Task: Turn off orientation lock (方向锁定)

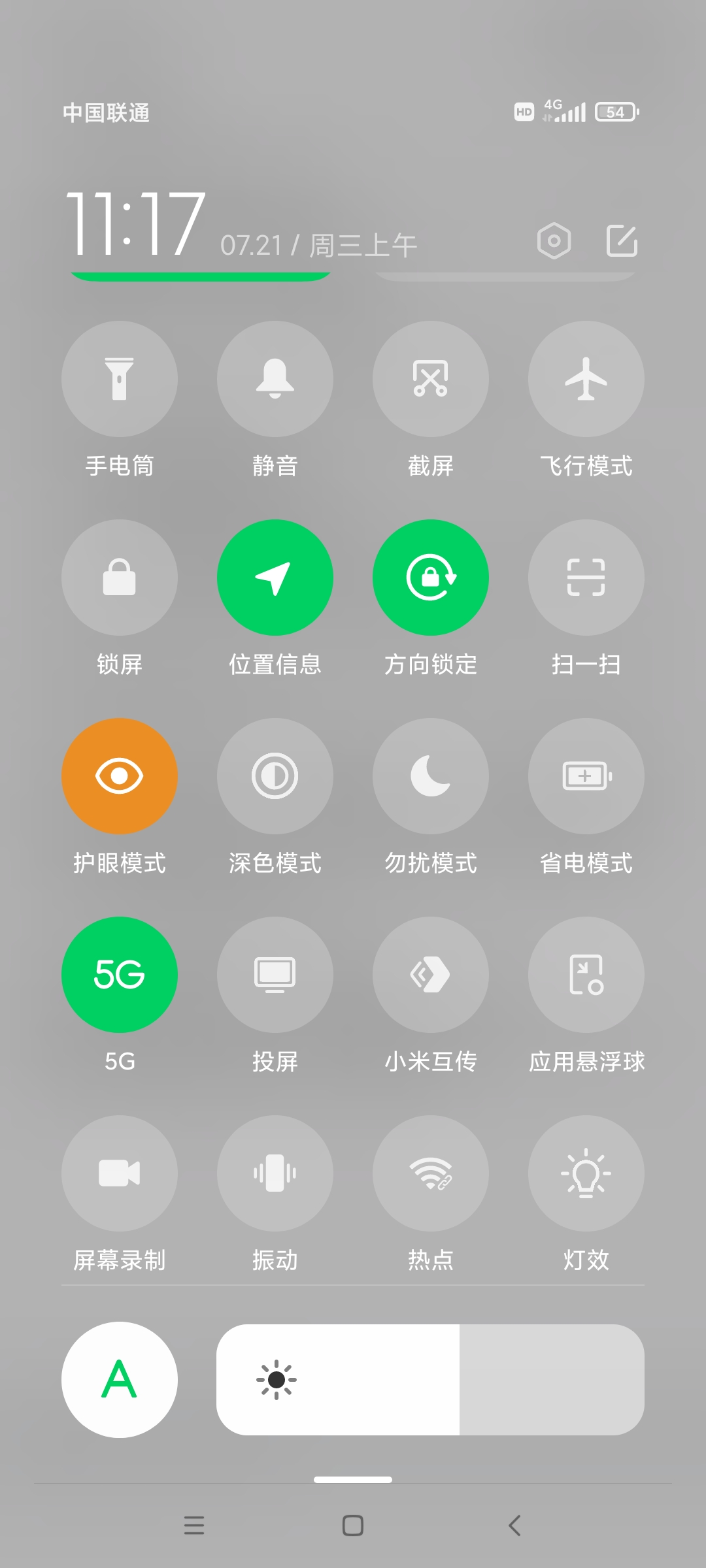Action: 431,578
